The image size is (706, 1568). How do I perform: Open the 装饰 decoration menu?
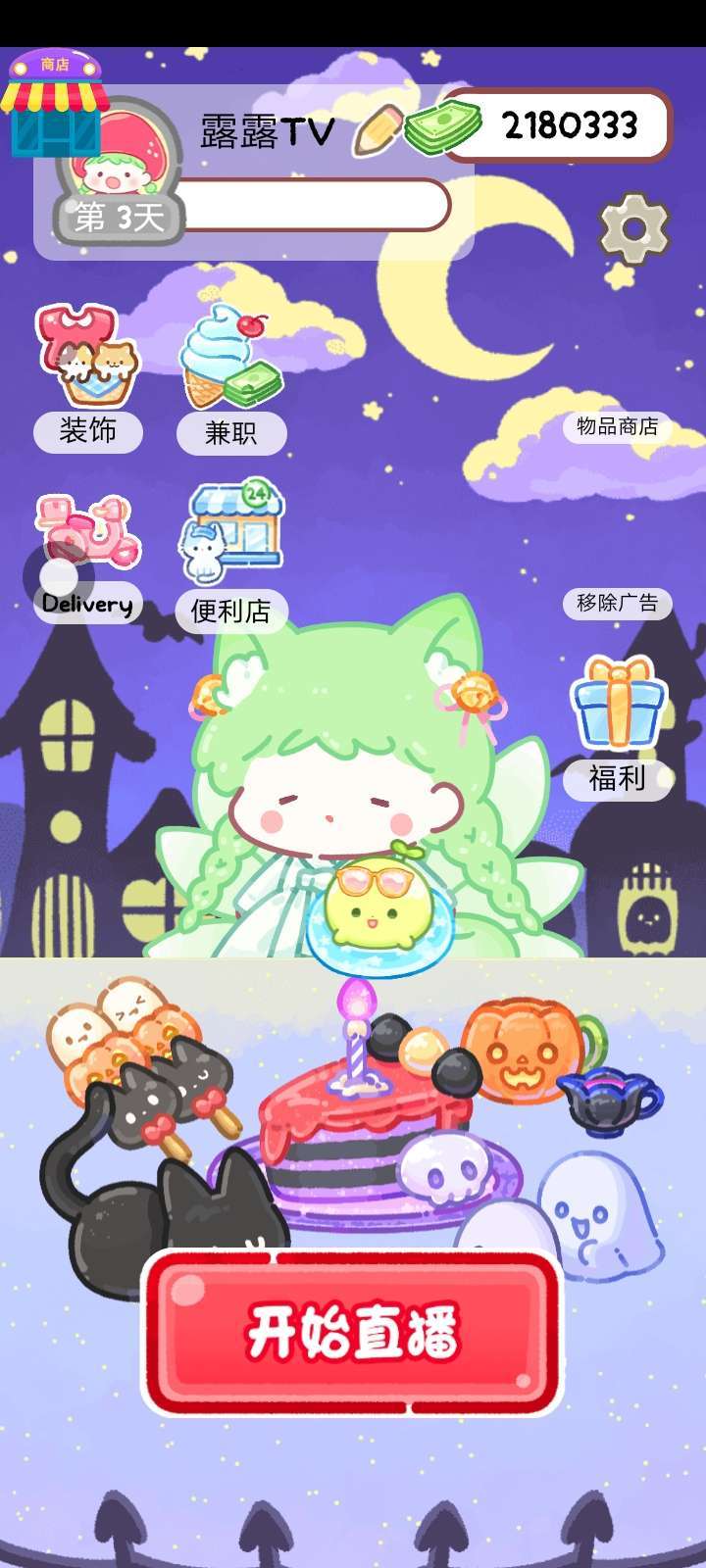point(88,377)
